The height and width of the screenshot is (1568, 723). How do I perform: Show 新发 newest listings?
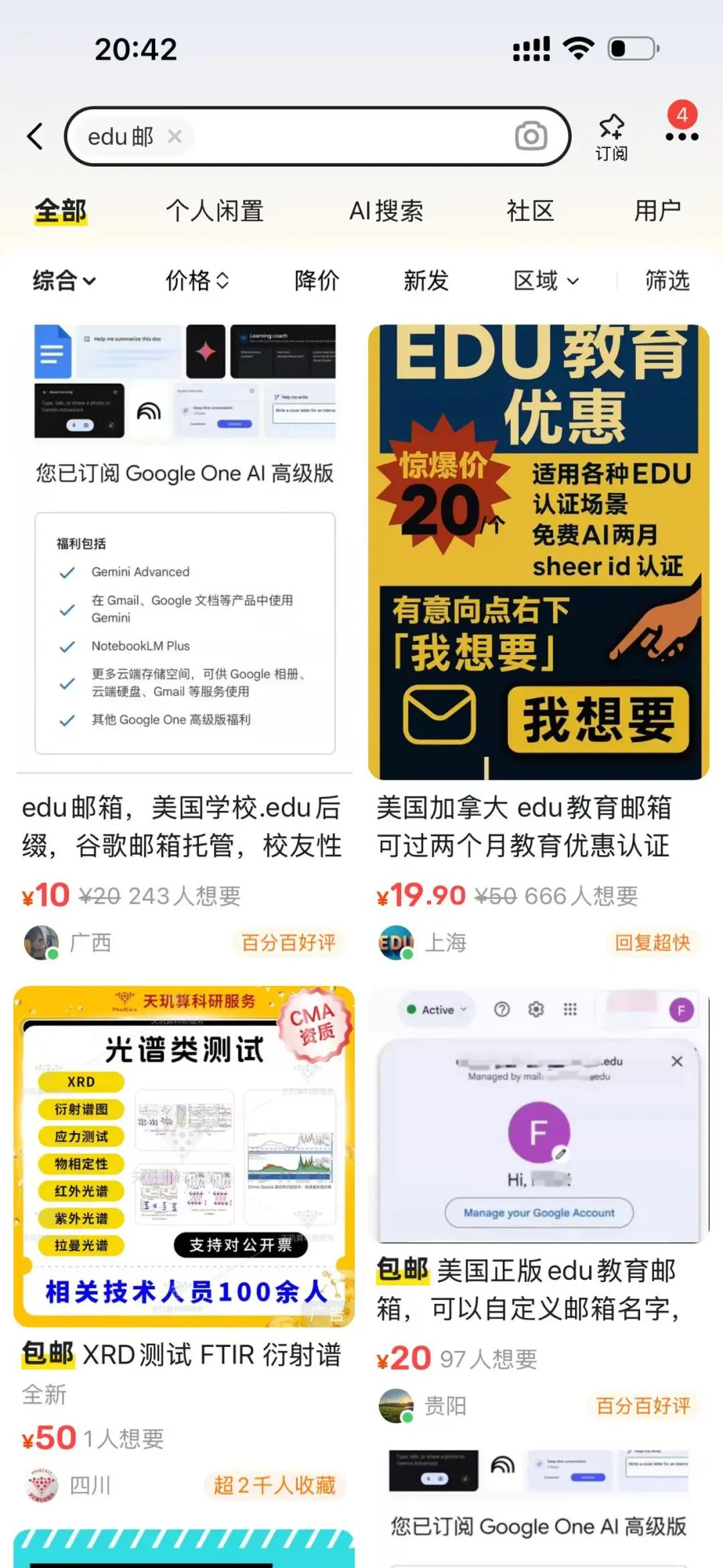(x=426, y=281)
